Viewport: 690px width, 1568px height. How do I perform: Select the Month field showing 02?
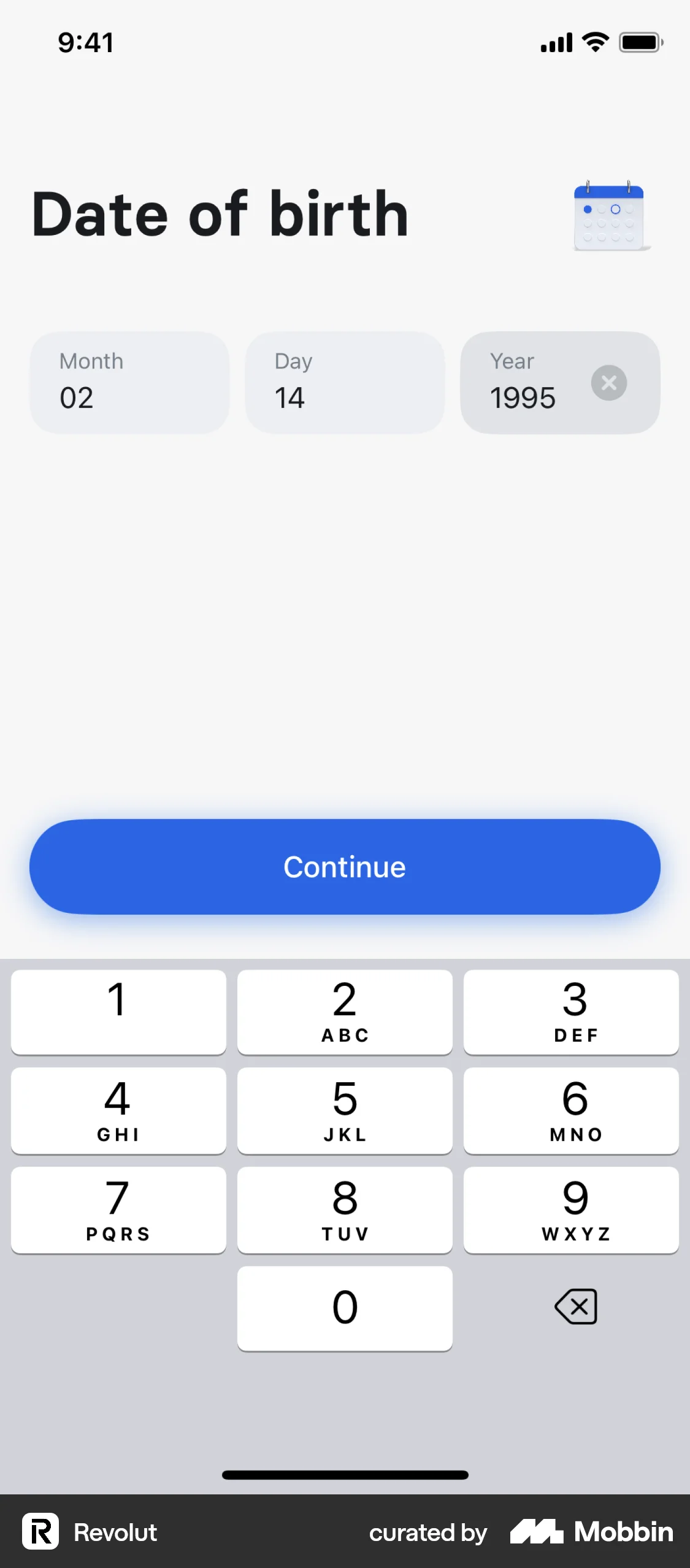coord(129,383)
